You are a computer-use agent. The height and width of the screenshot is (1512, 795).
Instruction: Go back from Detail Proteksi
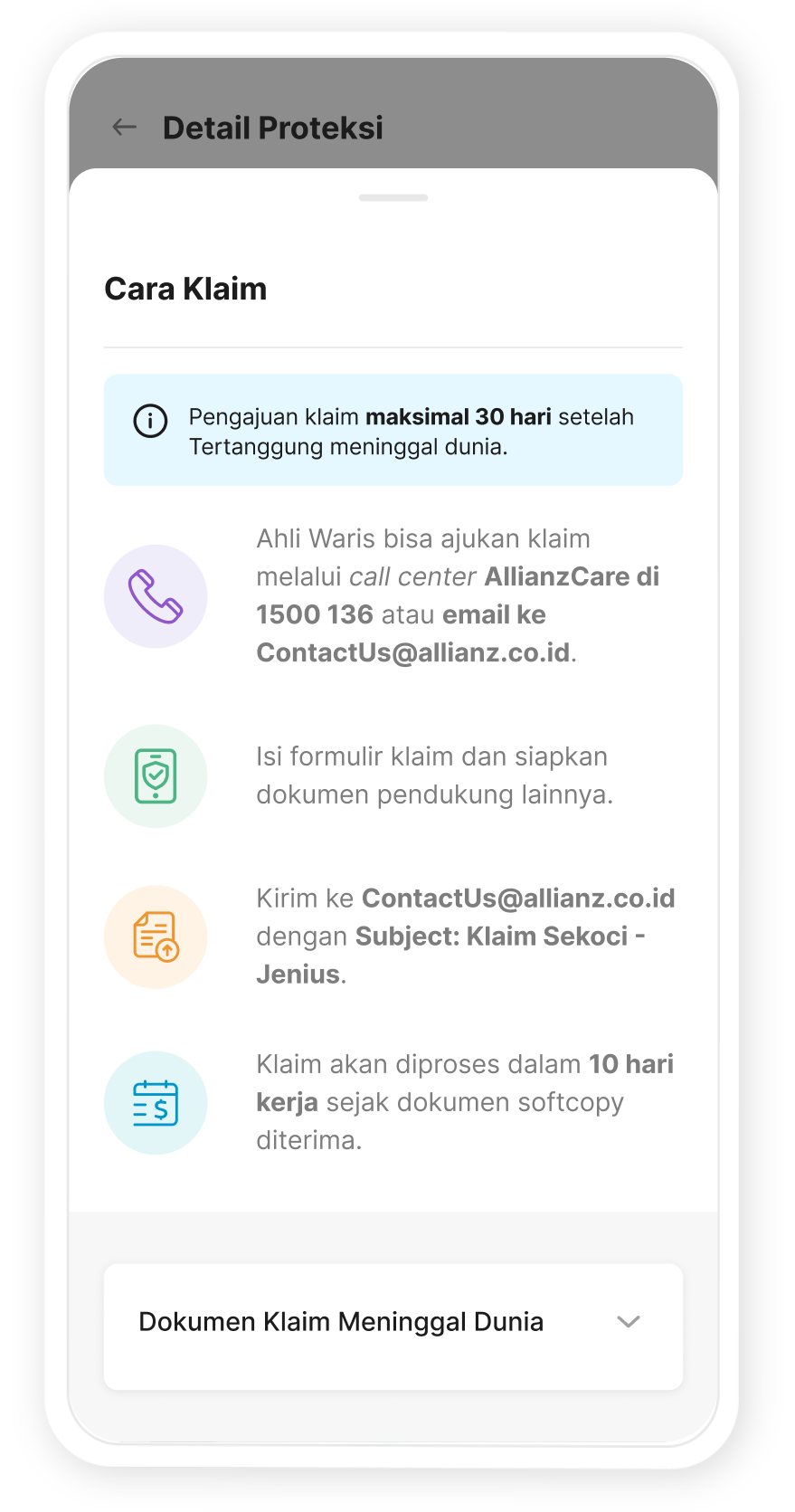[x=125, y=128]
